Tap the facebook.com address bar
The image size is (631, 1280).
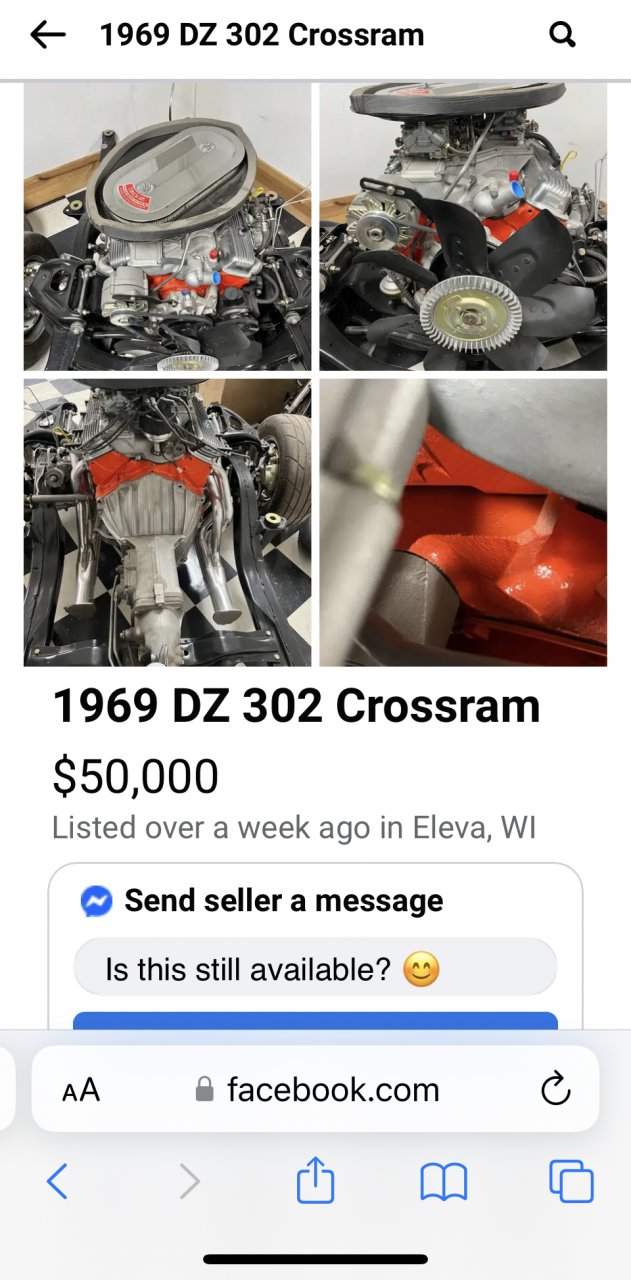pos(318,1089)
